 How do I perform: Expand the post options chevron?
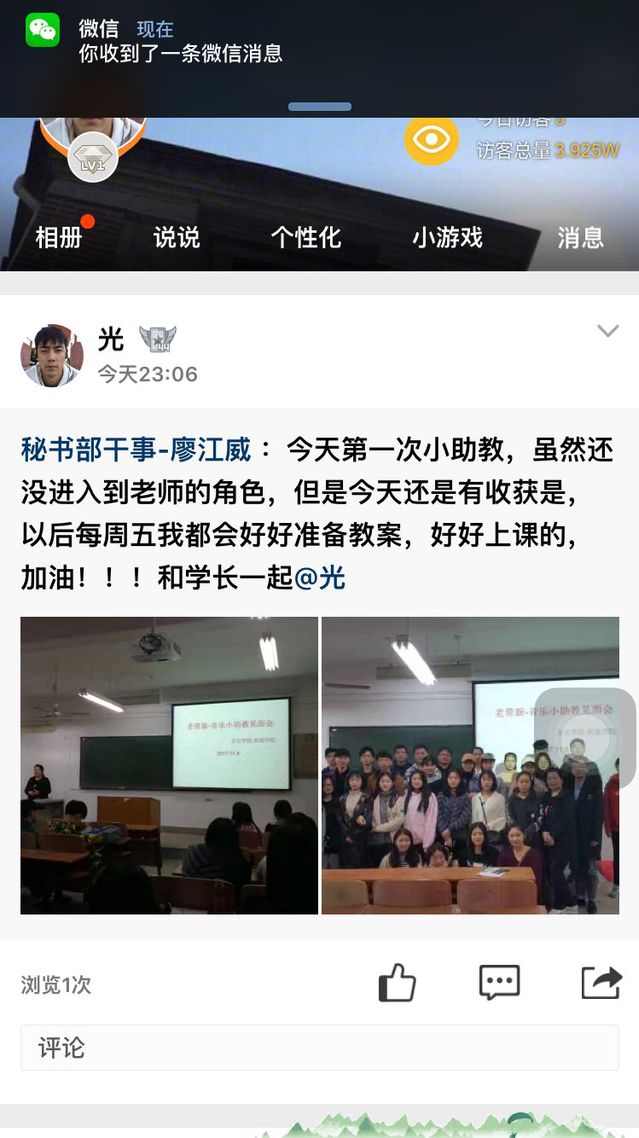(607, 331)
